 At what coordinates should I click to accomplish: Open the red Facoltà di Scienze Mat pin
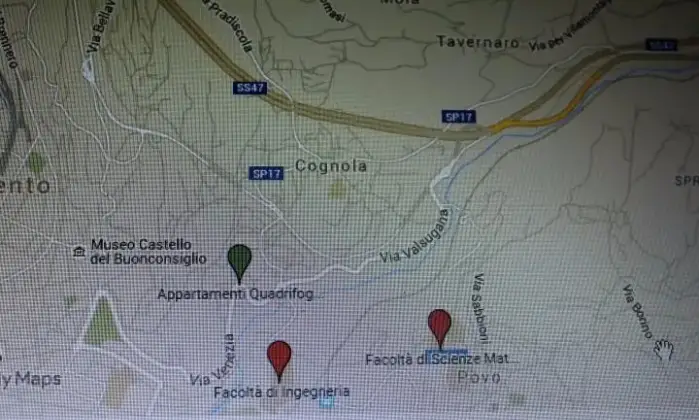tap(438, 325)
